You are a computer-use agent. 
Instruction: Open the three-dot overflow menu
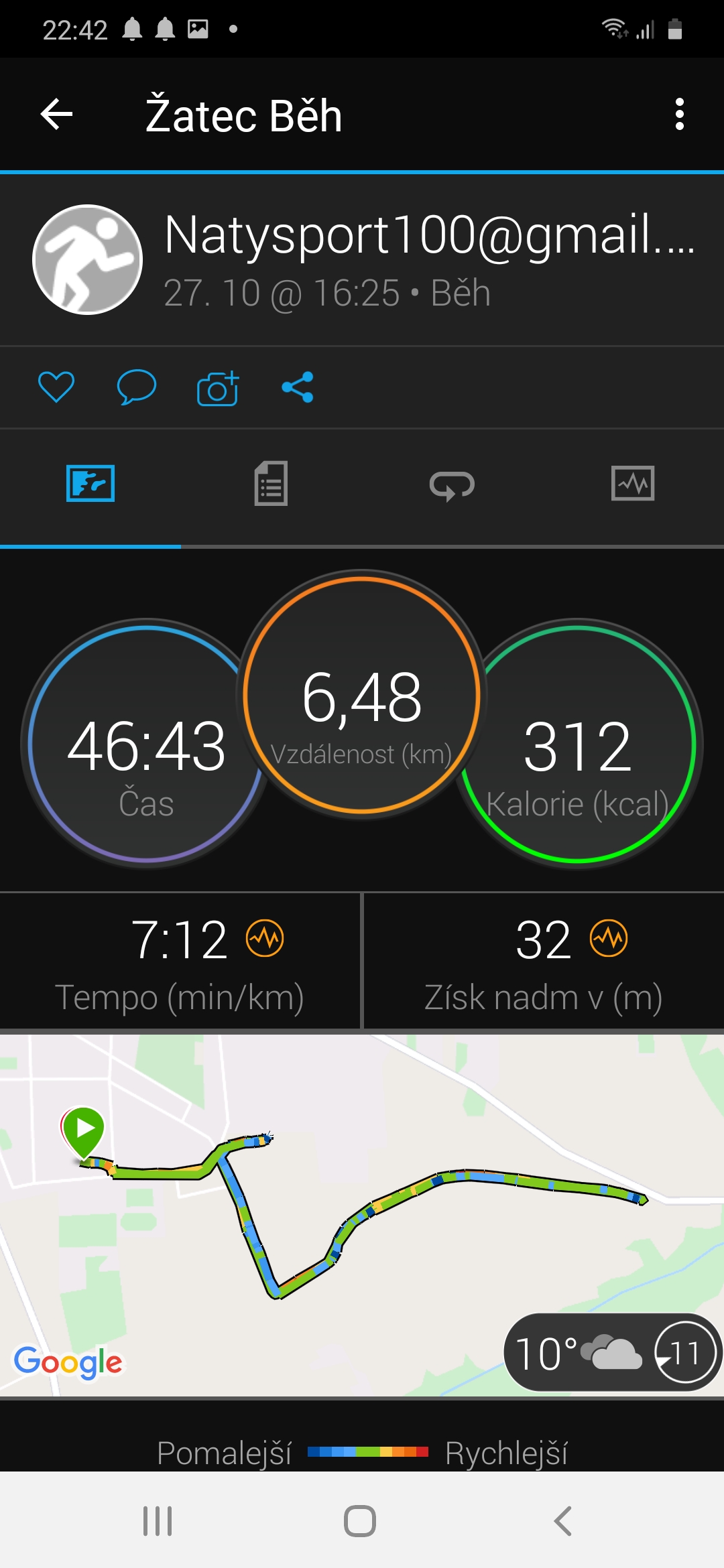click(679, 115)
